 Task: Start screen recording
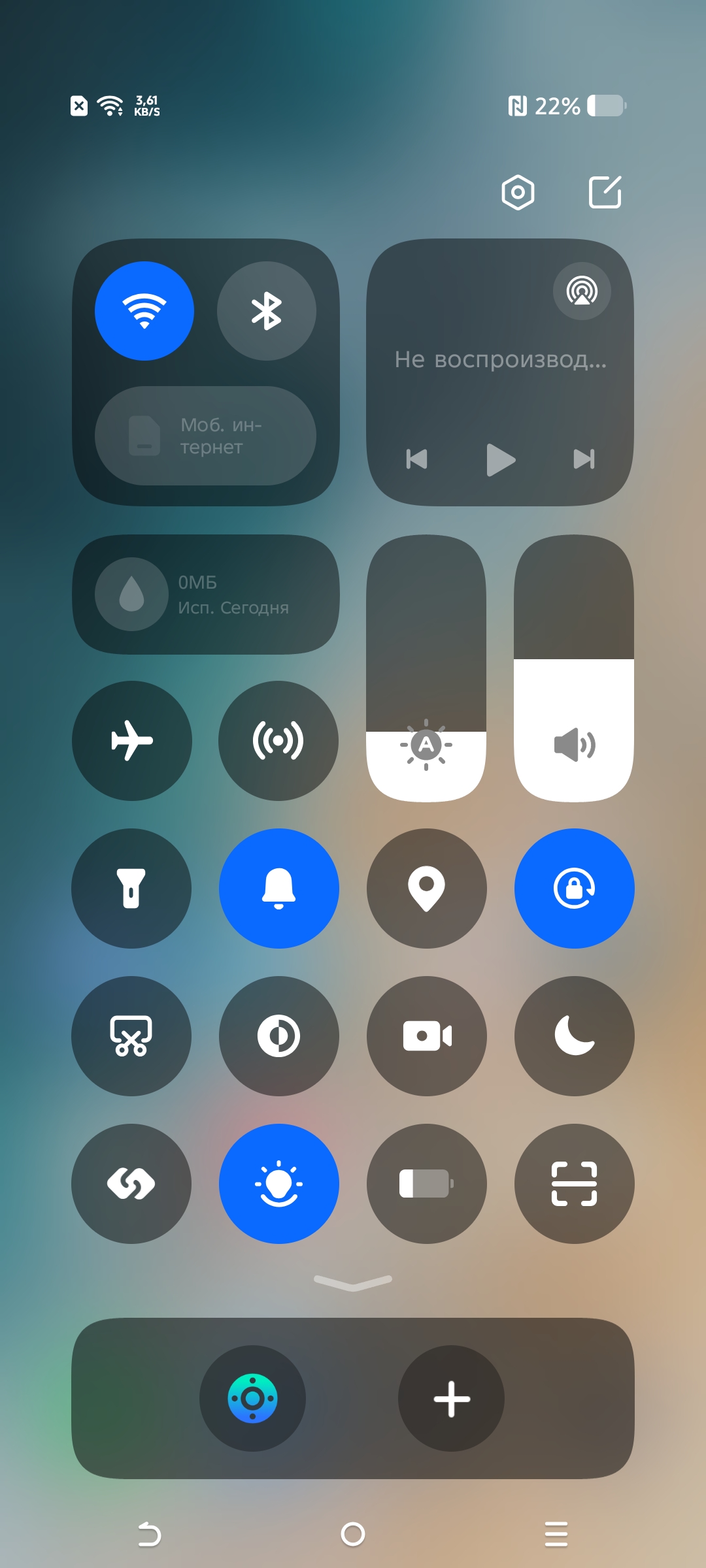pos(426,1036)
